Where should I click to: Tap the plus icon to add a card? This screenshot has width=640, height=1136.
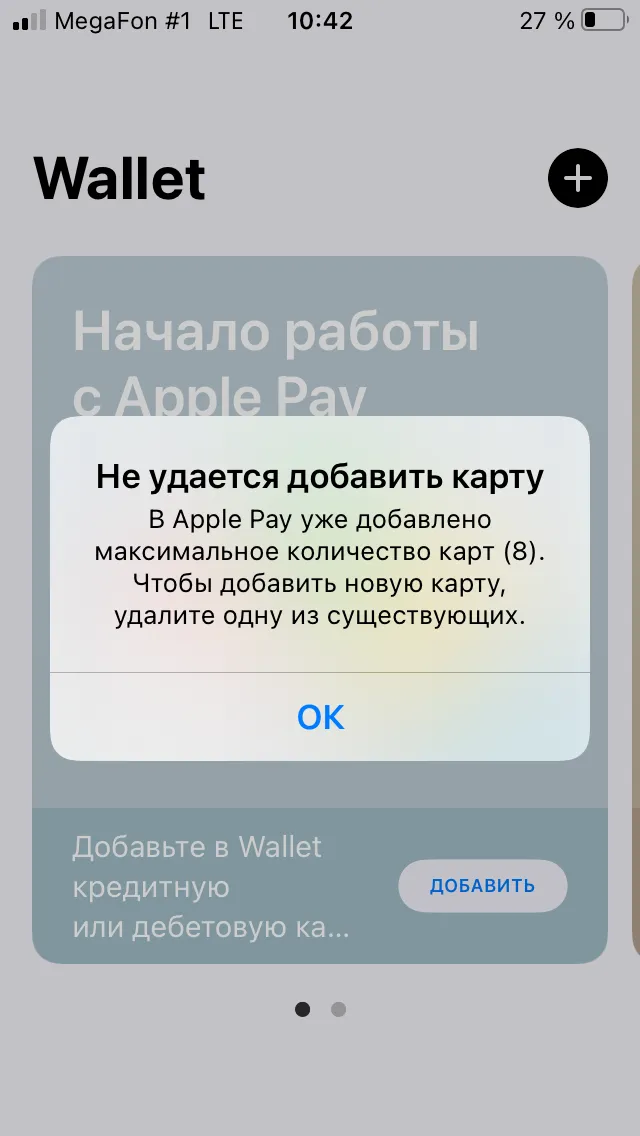(578, 178)
